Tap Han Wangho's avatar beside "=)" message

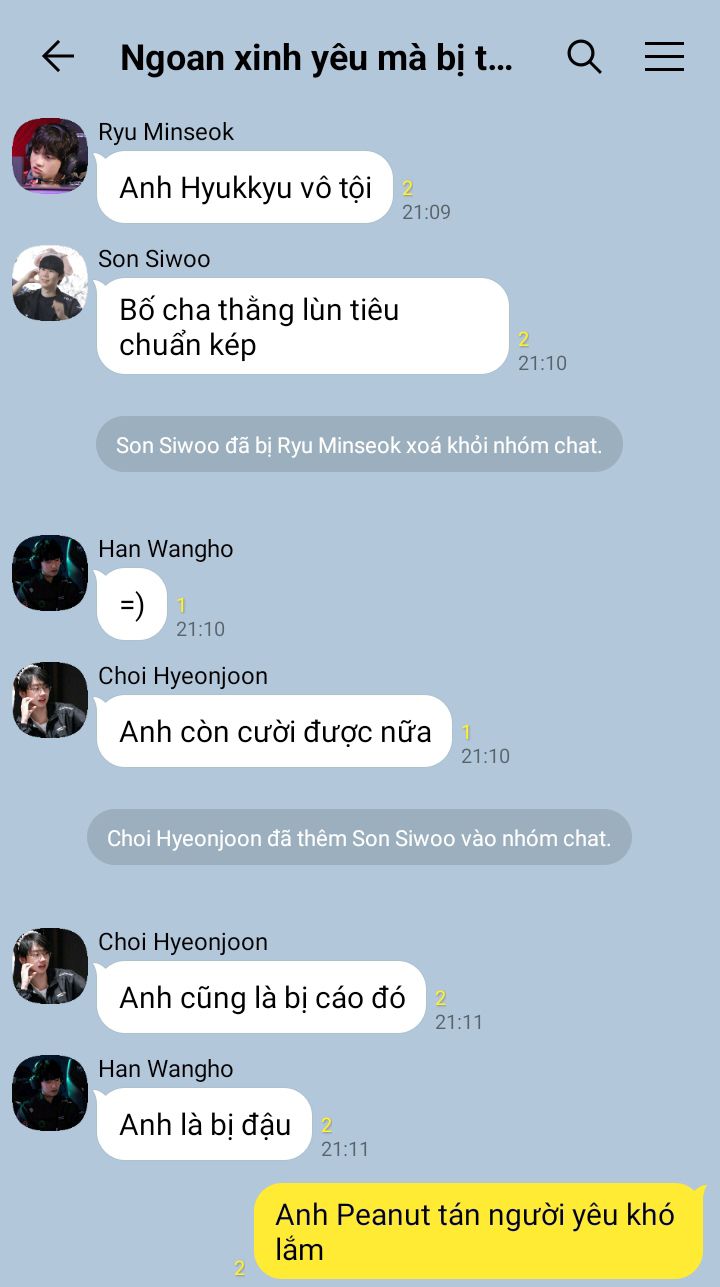[50, 573]
